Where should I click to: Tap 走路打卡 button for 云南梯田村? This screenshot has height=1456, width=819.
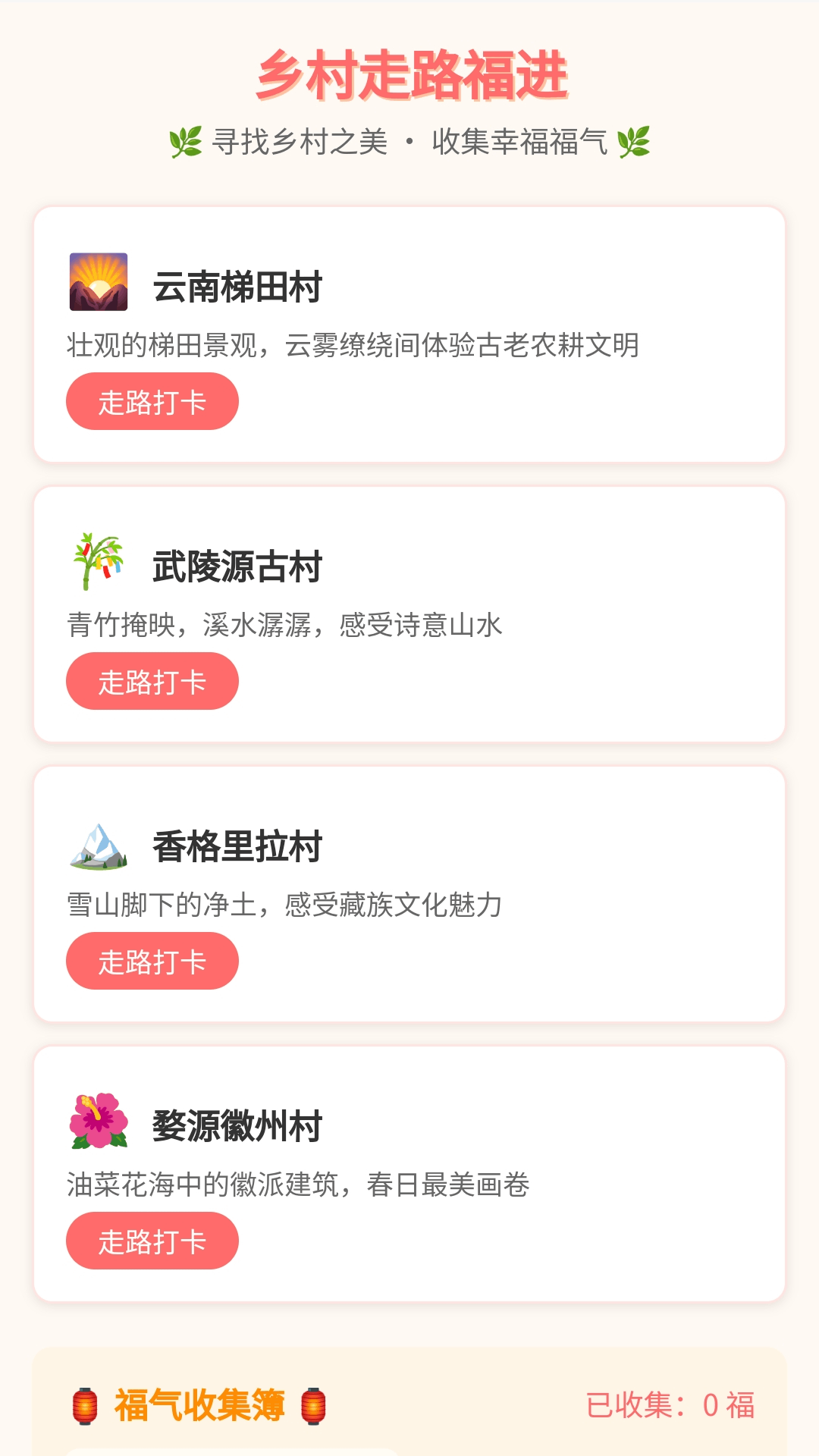(152, 400)
